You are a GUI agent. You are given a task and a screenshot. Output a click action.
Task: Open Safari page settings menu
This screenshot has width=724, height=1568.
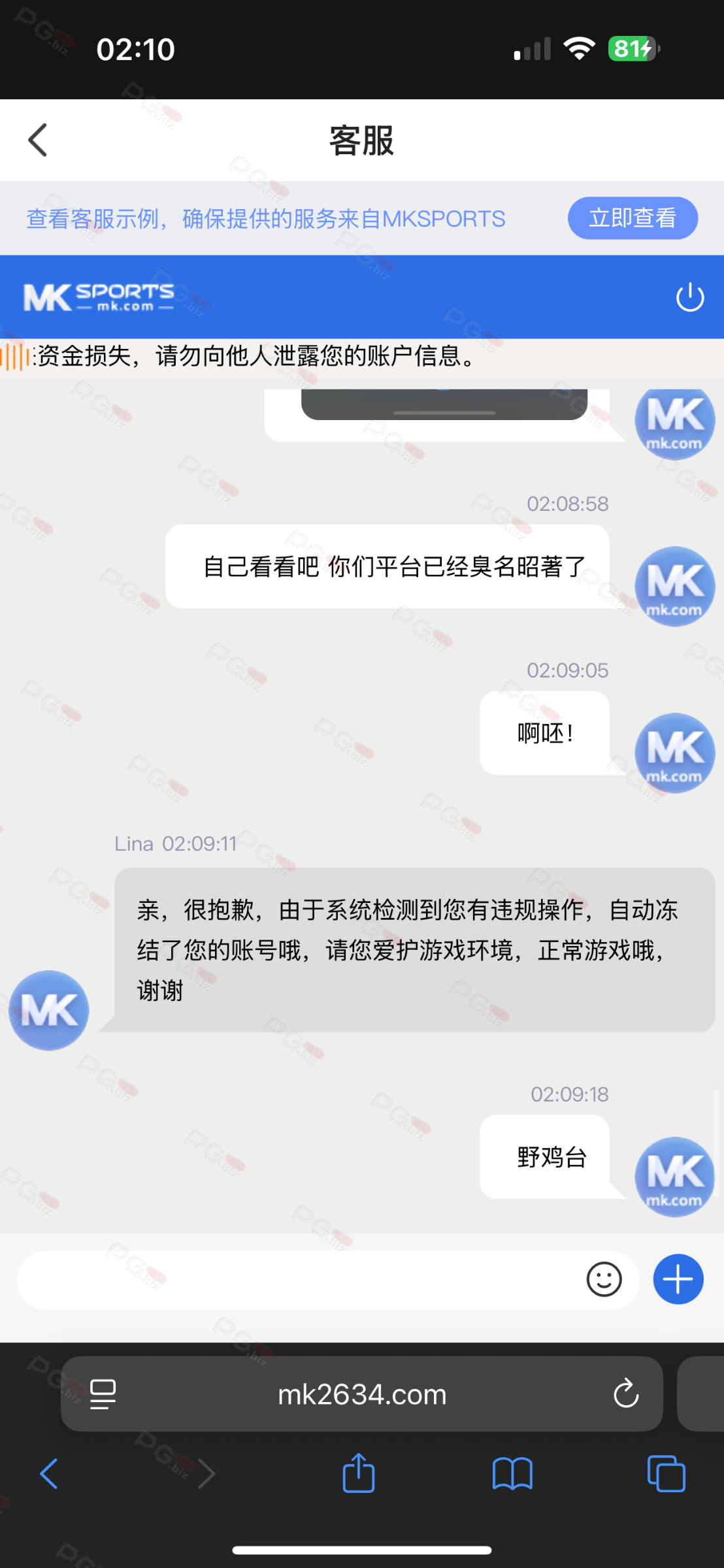tap(103, 1394)
